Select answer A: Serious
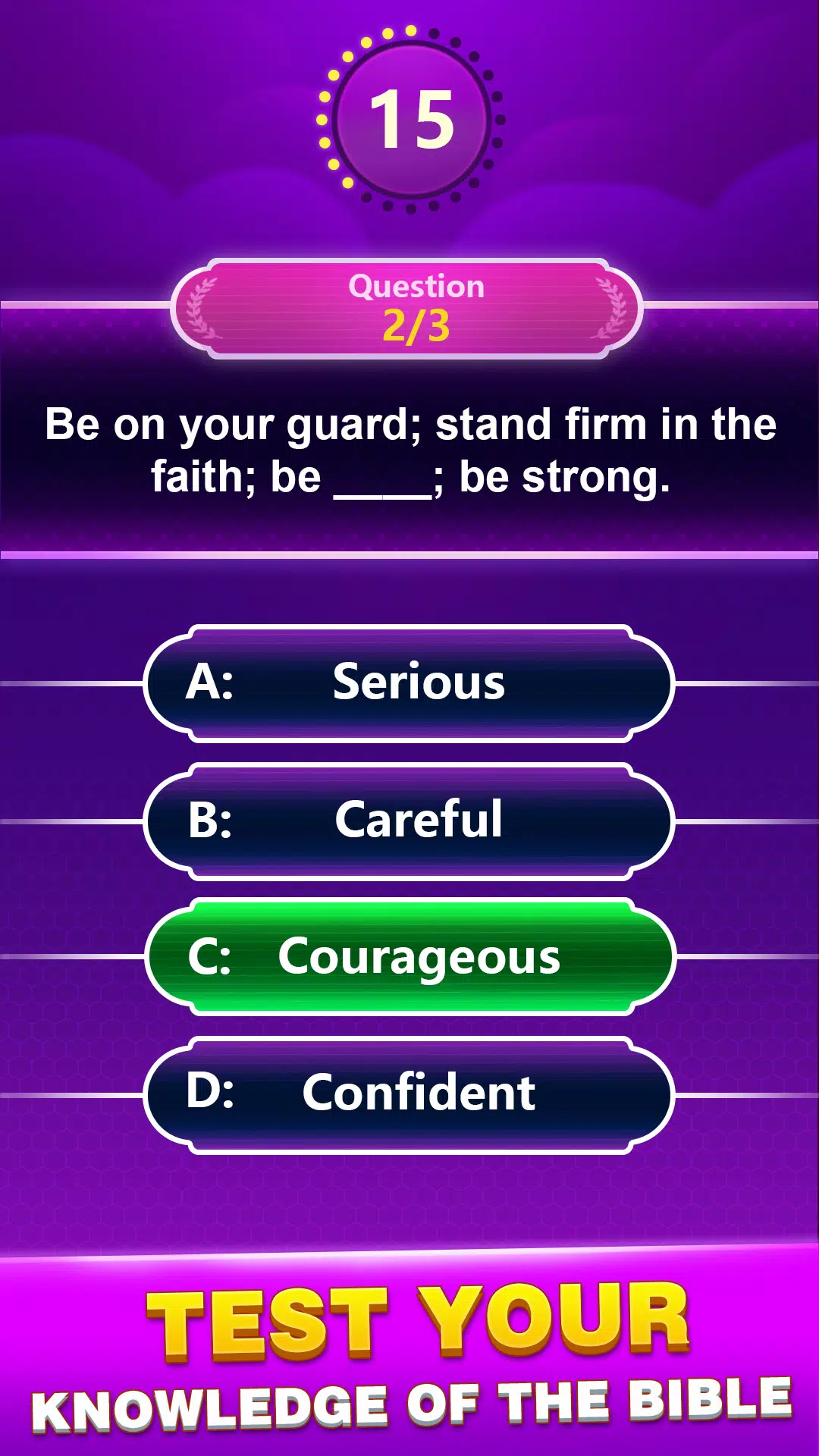Viewport: 819px width, 1456px height. coord(409,681)
